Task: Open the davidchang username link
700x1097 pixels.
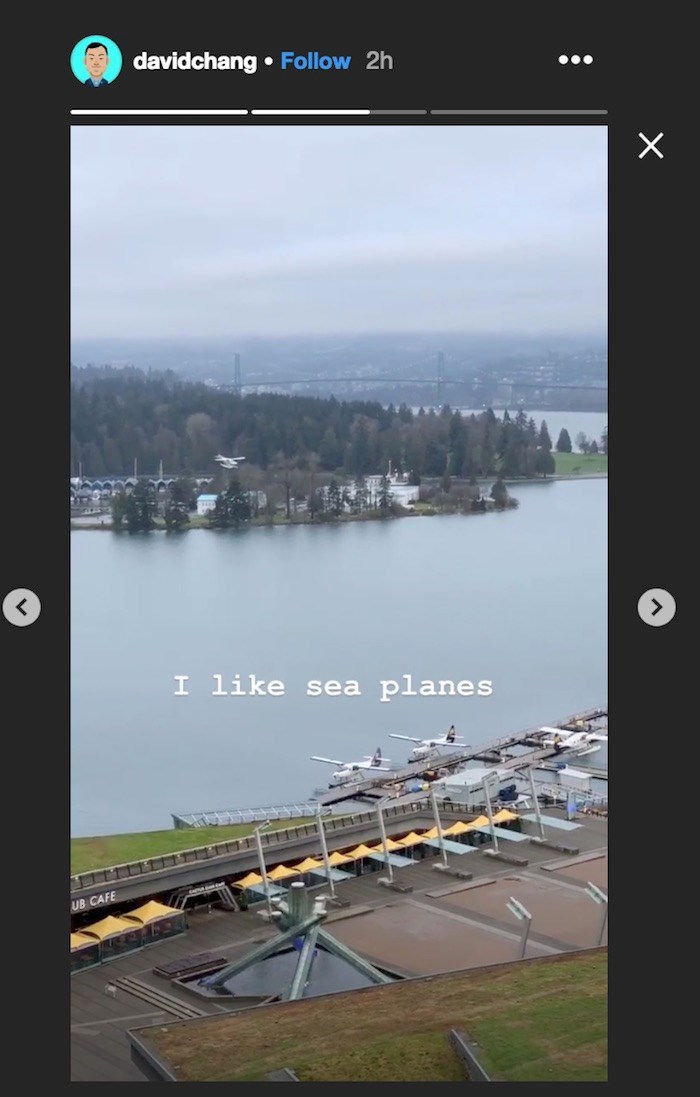Action: point(193,61)
